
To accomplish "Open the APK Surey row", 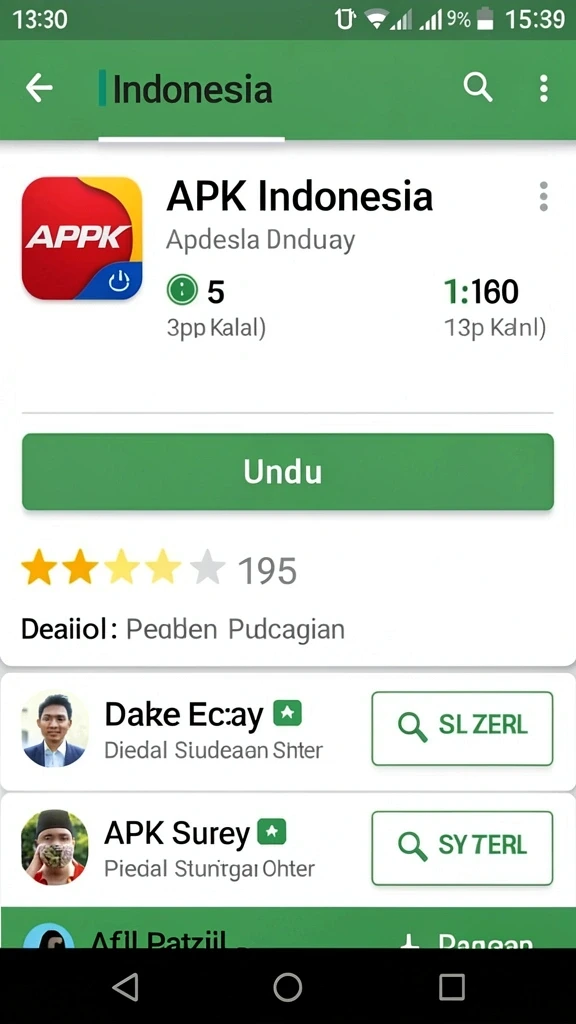I will (288, 849).
